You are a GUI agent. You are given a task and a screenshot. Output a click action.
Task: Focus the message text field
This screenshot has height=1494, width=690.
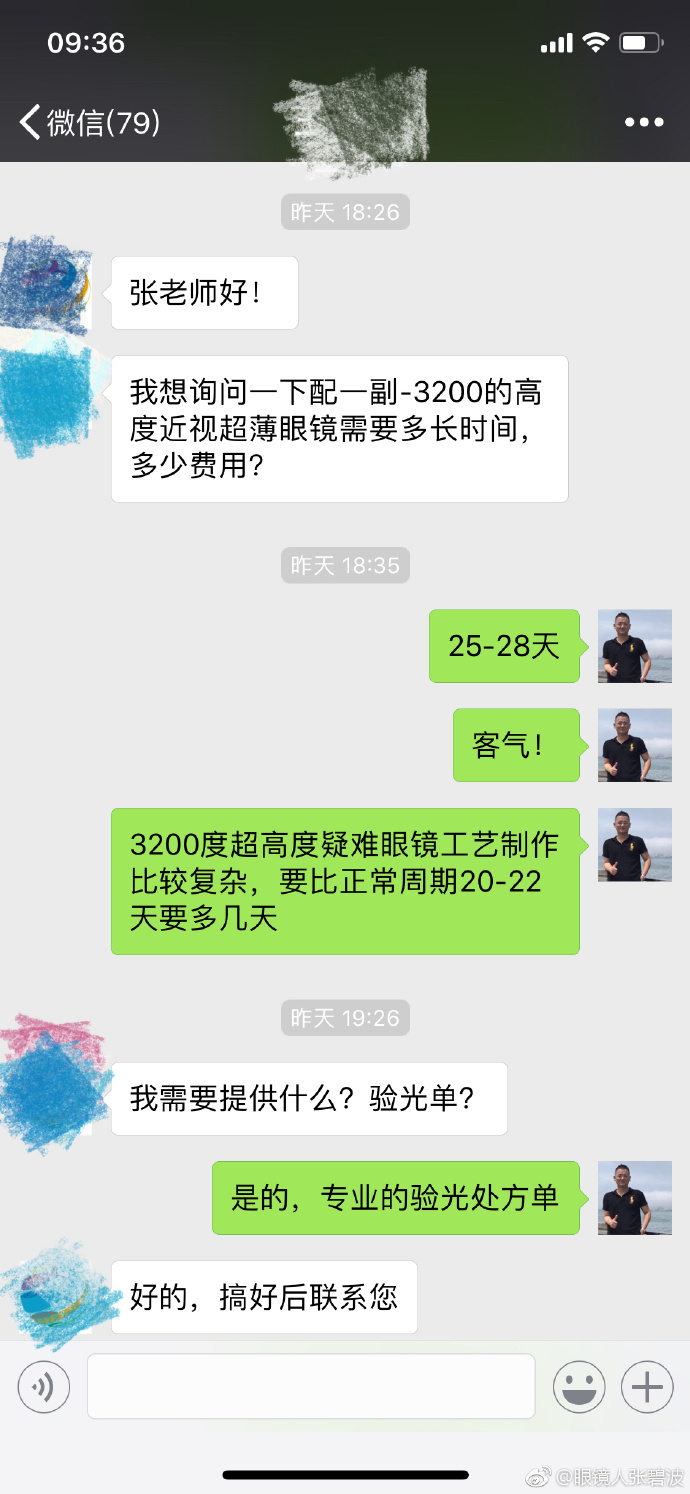[x=311, y=1386]
